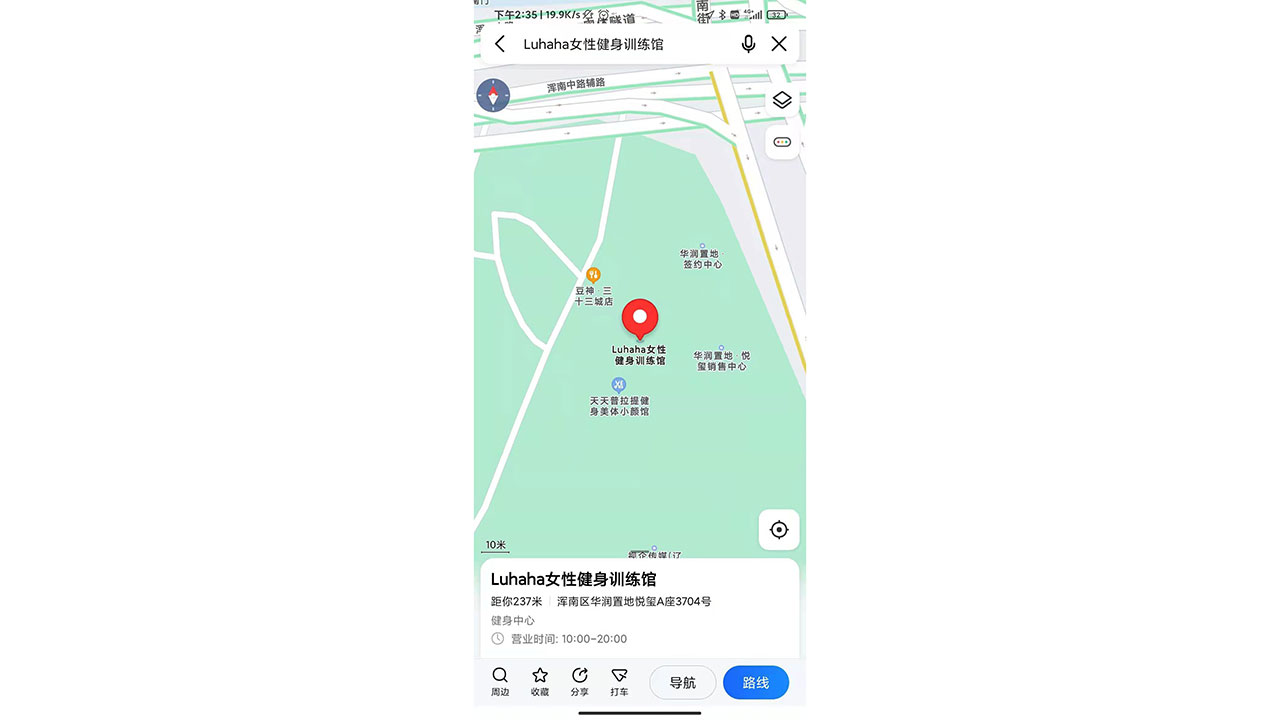Hail a ride with 打车
The image size is (1280, 720).
(x=620, y=682)
